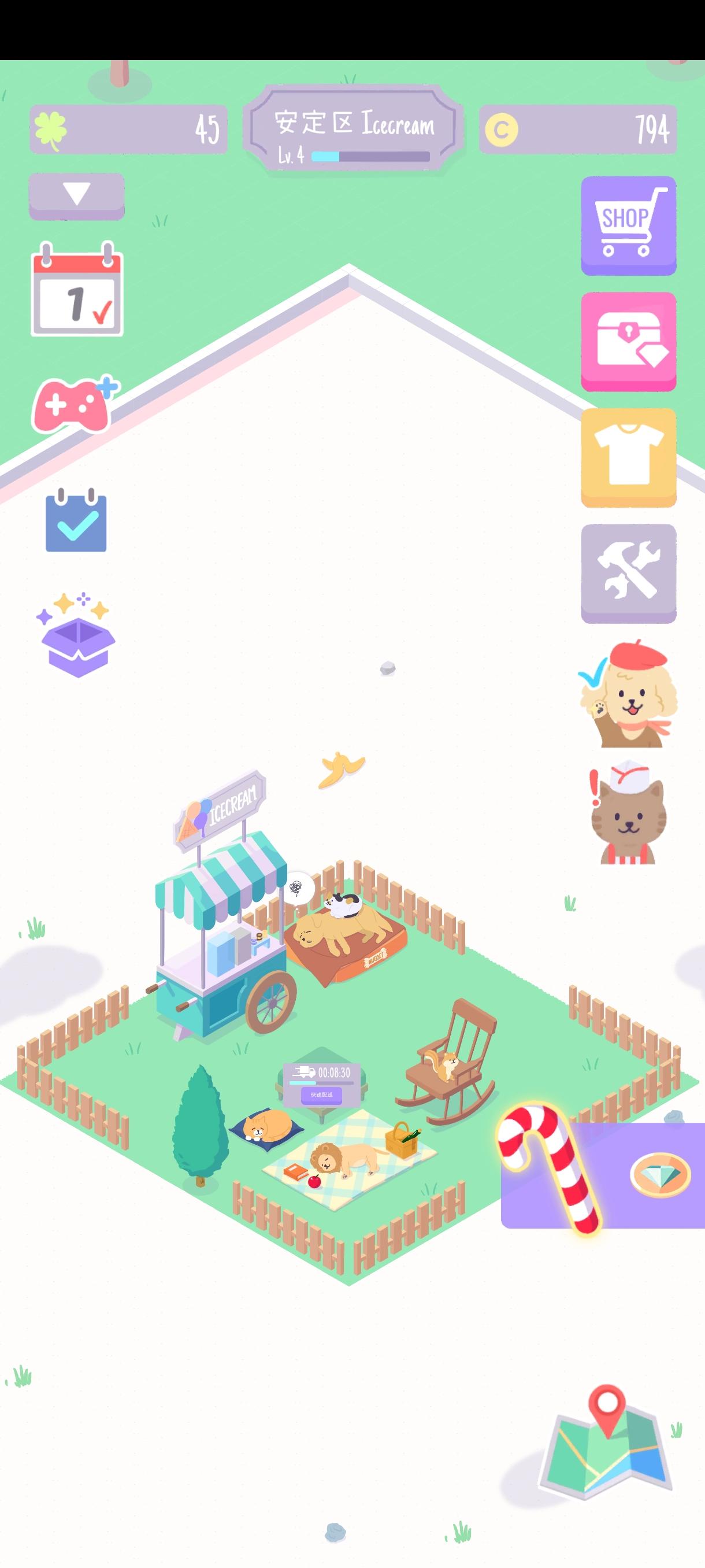The height and width of the screenshot is (1568, 705).
Task: Tap the clover currency counter
Action: pyautogui.click(x=129, y=128)
